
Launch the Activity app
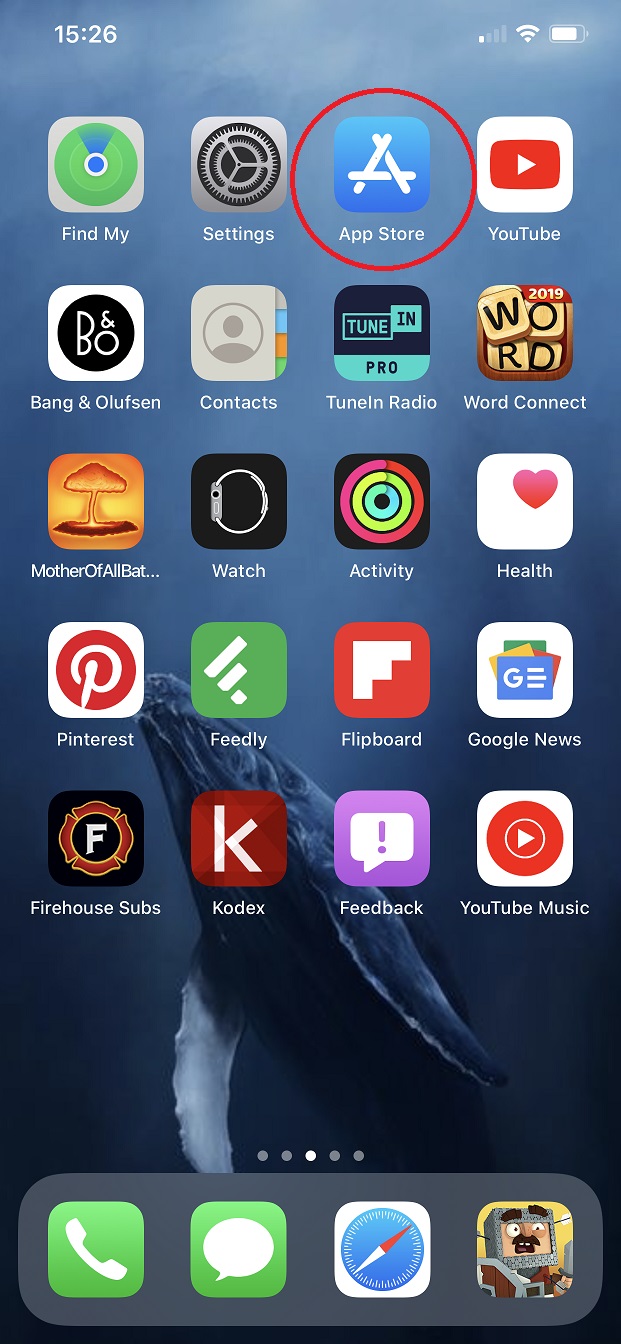(x=382, y=502)
